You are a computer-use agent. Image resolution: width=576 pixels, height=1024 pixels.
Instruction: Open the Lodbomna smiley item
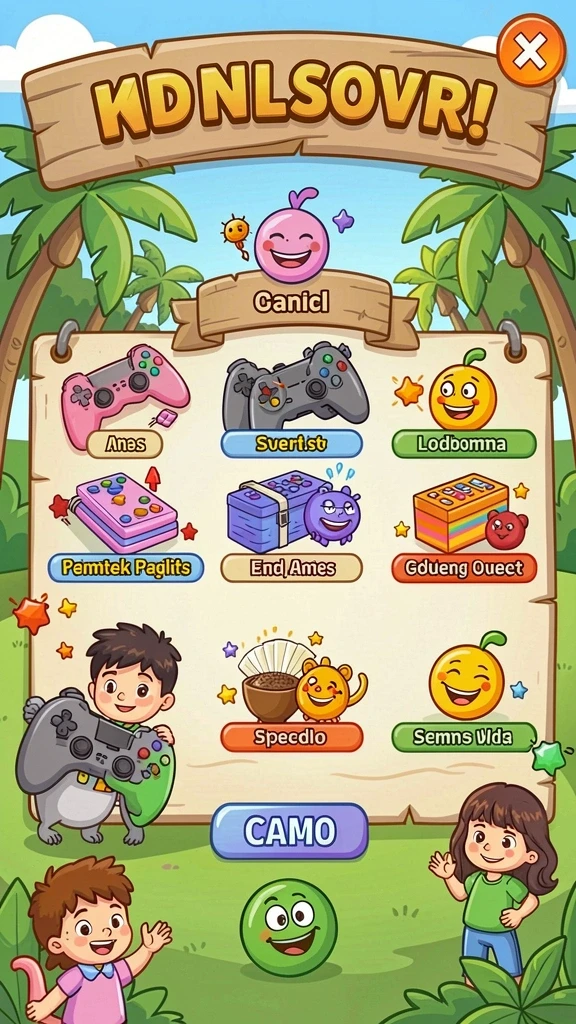click(464, 403)
